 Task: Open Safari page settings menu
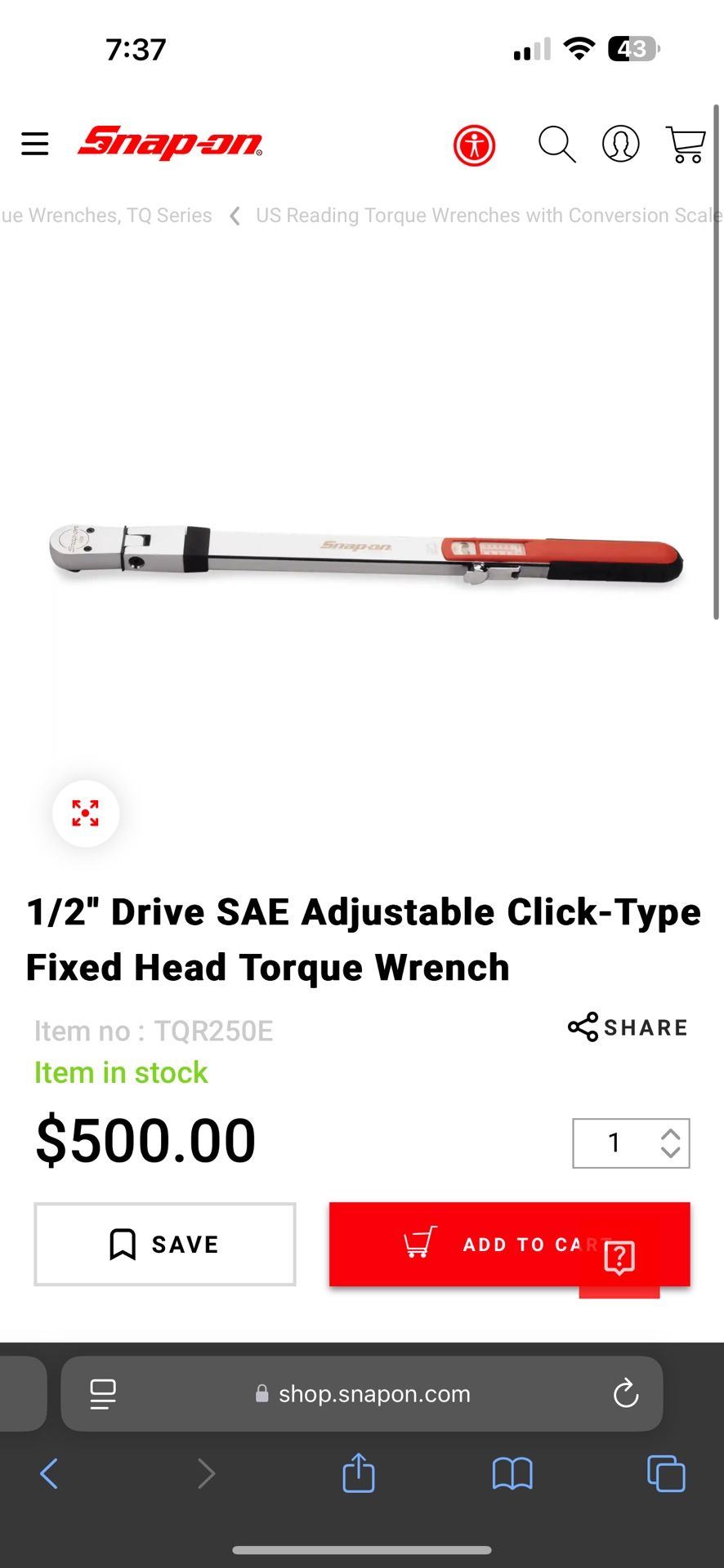click(103, 1393)
